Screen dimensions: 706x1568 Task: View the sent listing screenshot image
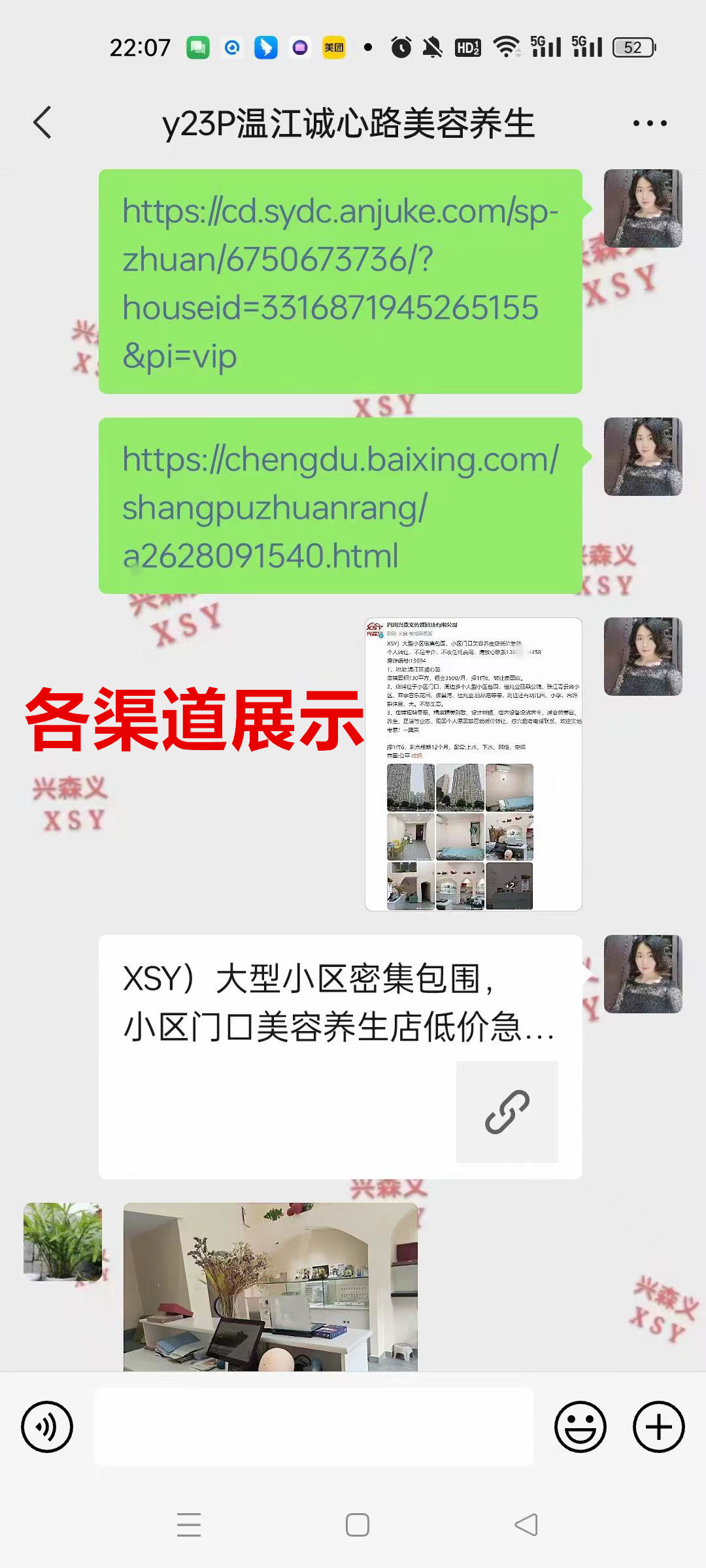coord(473,764)
